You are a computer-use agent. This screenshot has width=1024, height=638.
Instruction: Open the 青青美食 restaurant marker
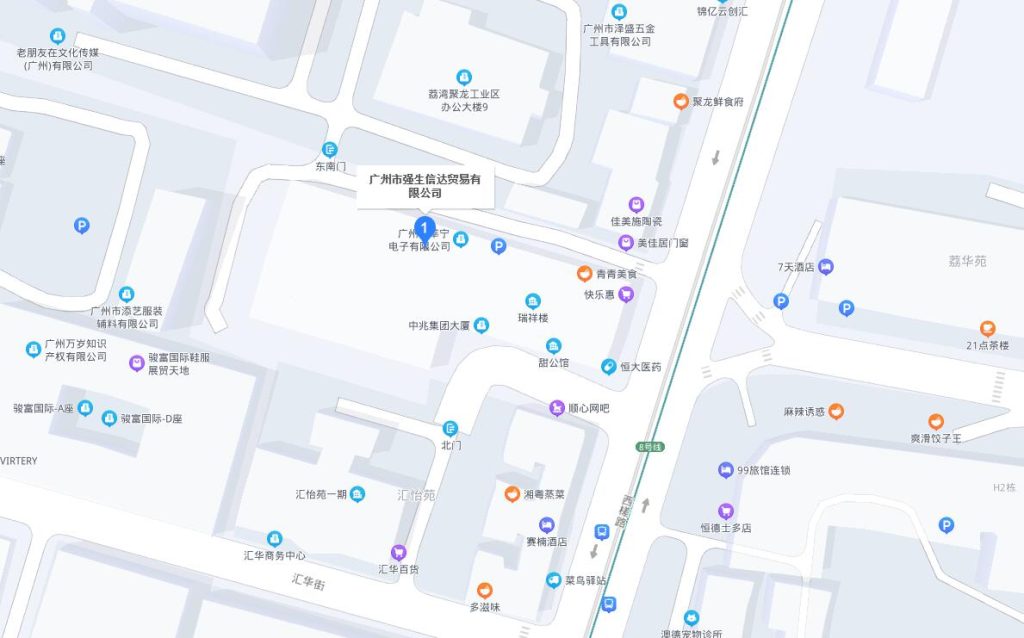point(584,273)
